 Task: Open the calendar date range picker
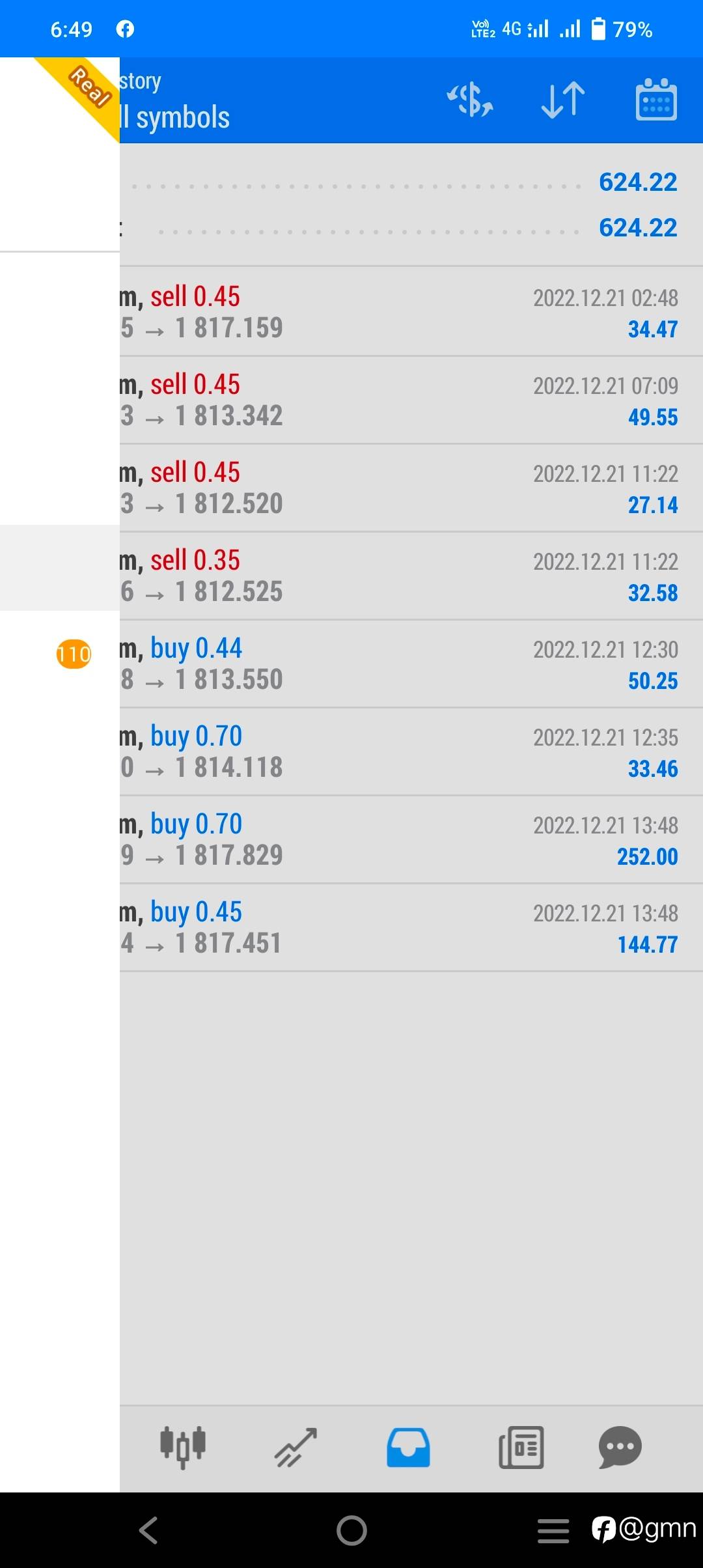click(x=656, y=100)
